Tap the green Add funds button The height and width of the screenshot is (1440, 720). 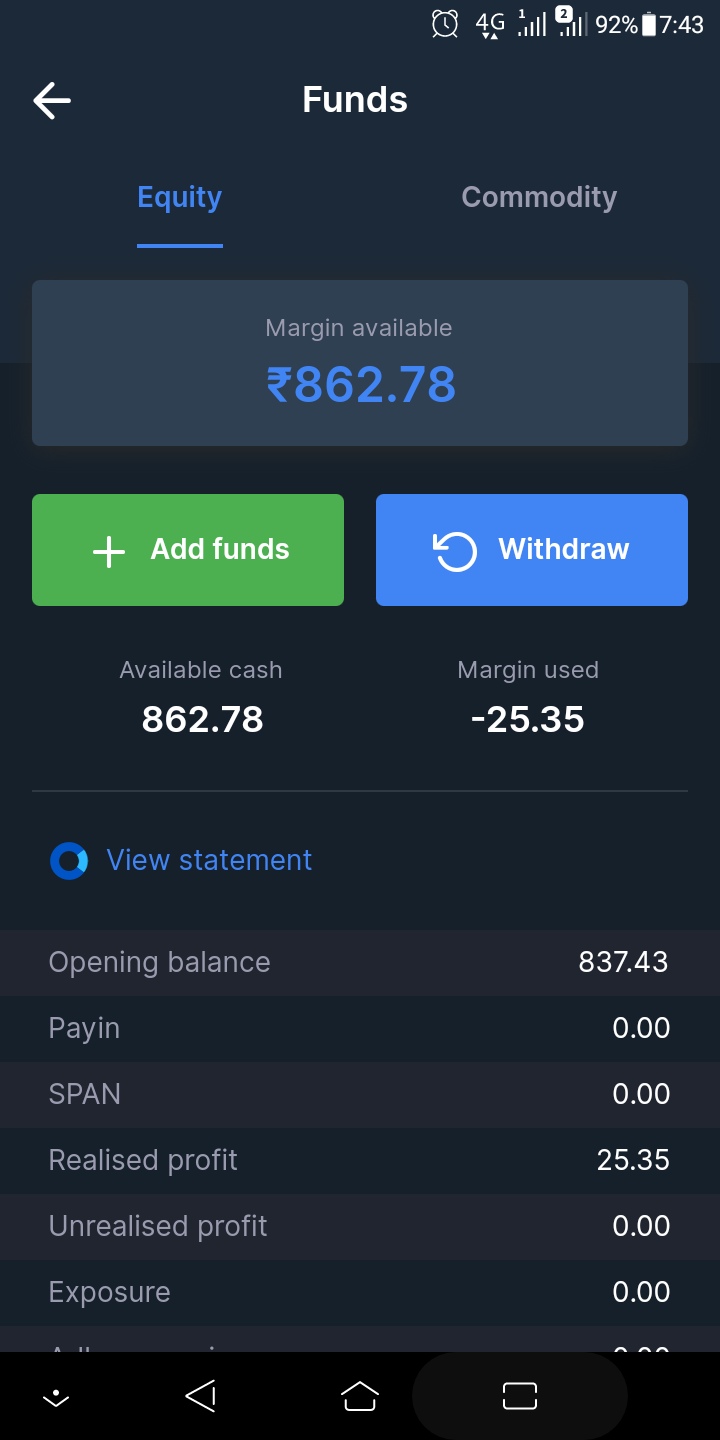188,550
